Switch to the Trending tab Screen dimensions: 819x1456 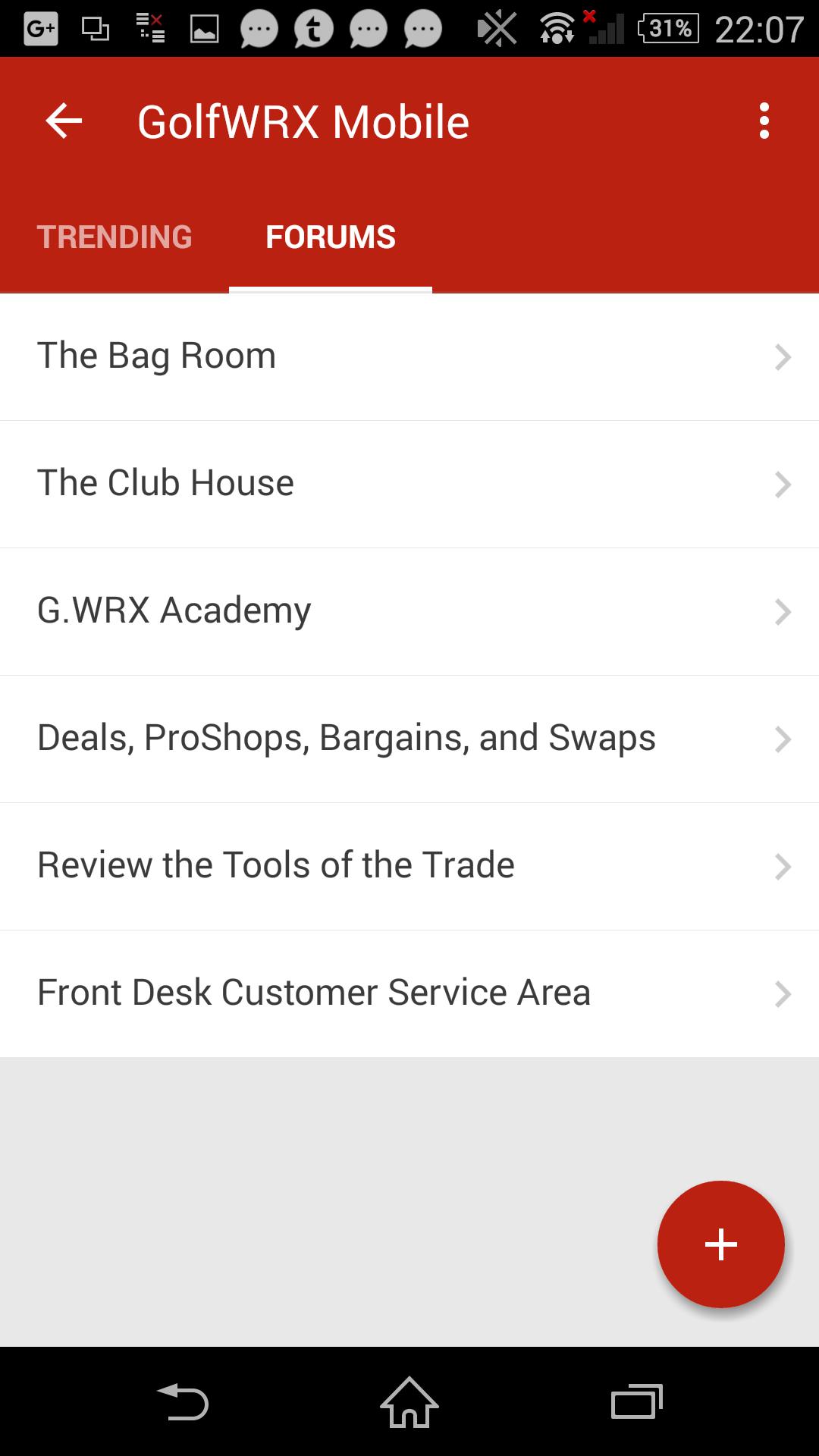(115, 237)
